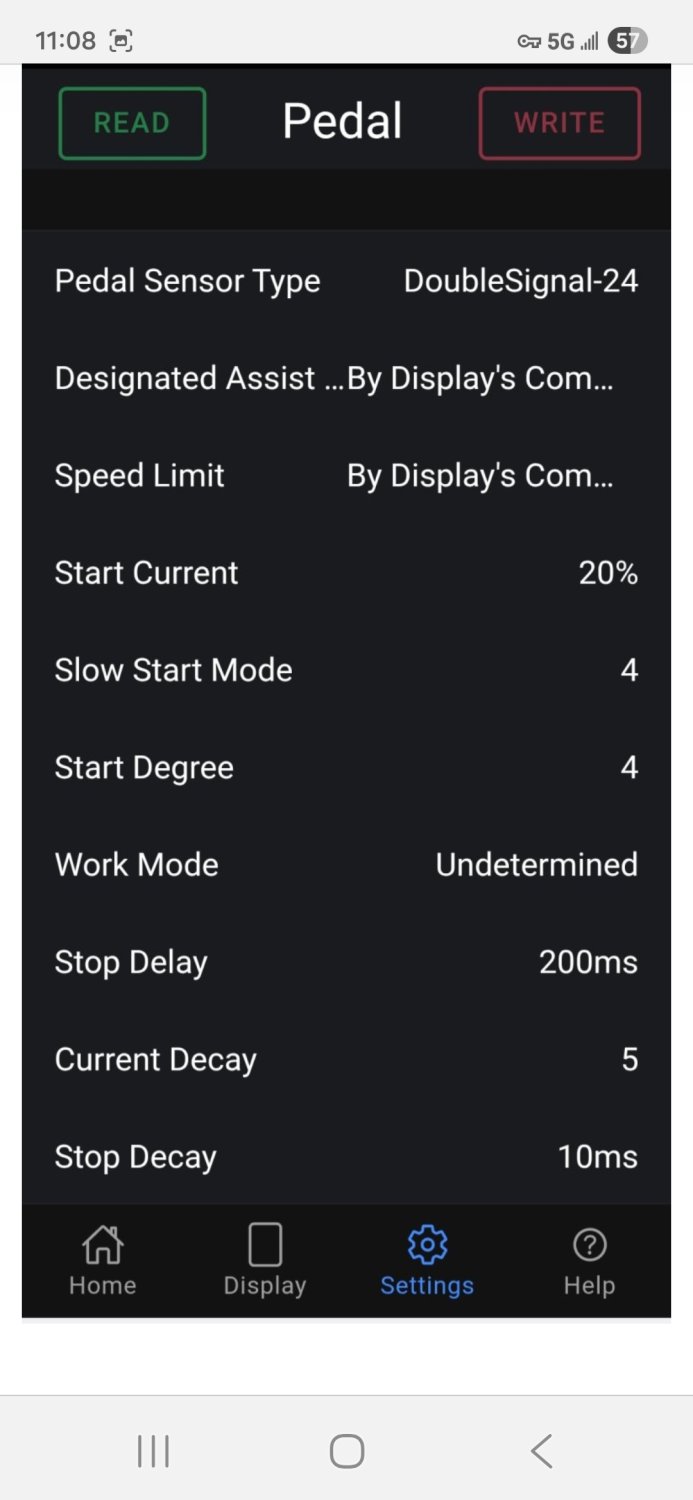This screenshot has height=1500, width=693.
Task: Change the Designated Assist setting
Action: pyautogui.click(x=346, y=378)
